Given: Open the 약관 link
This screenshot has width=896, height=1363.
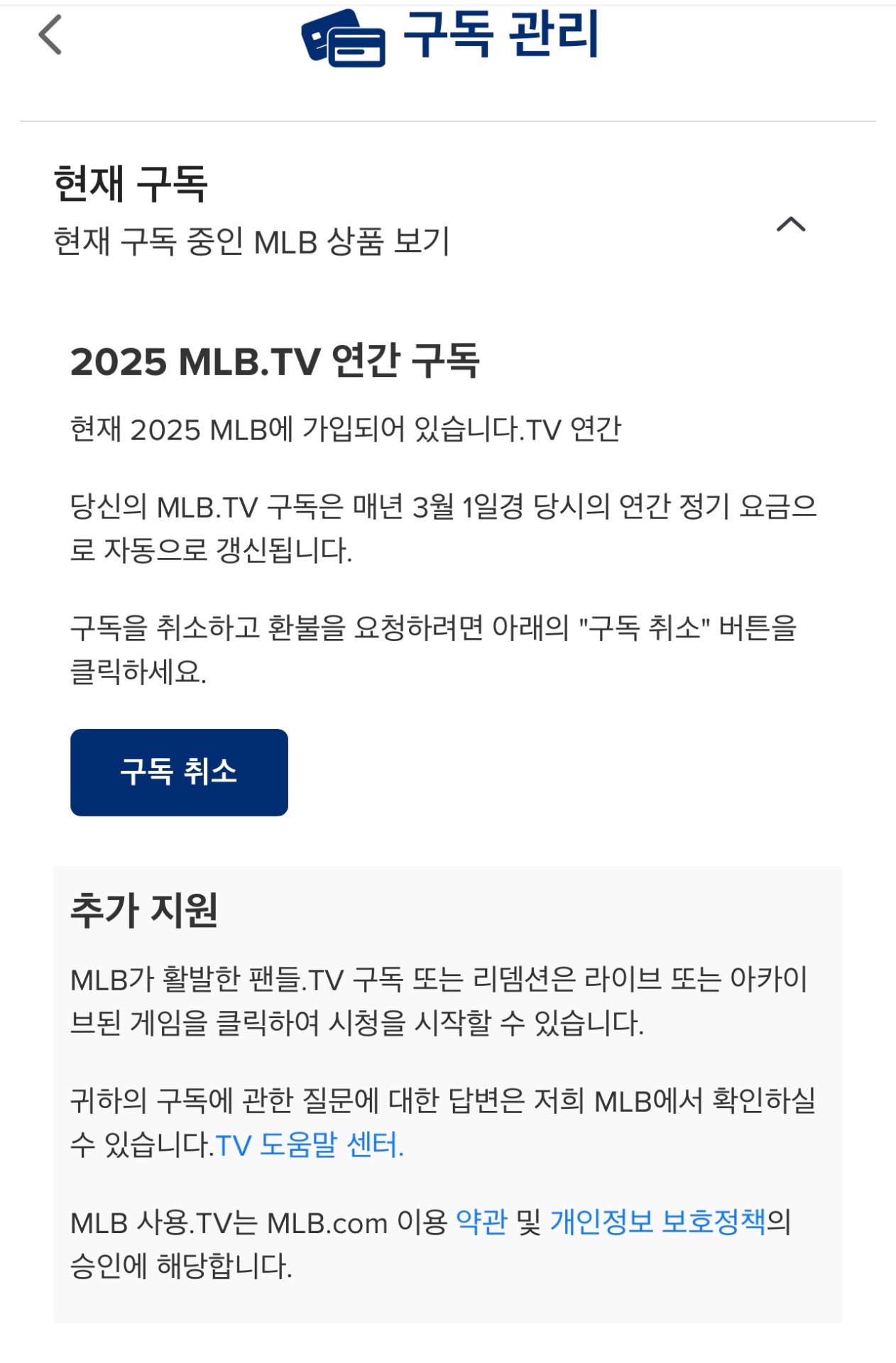Looking at the screenshot, I should (481, 1222).
